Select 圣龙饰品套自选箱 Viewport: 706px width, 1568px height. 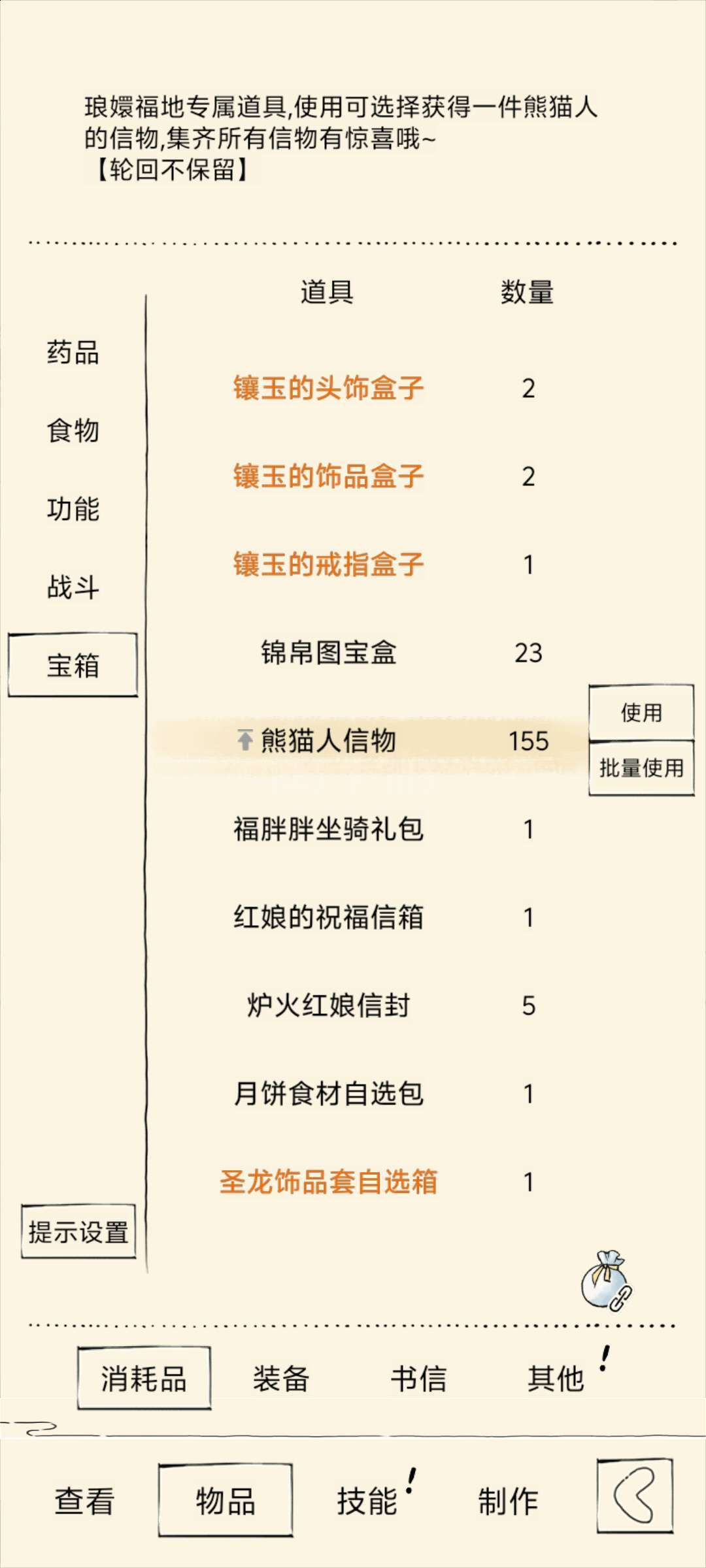click(x=328, y=1182)
